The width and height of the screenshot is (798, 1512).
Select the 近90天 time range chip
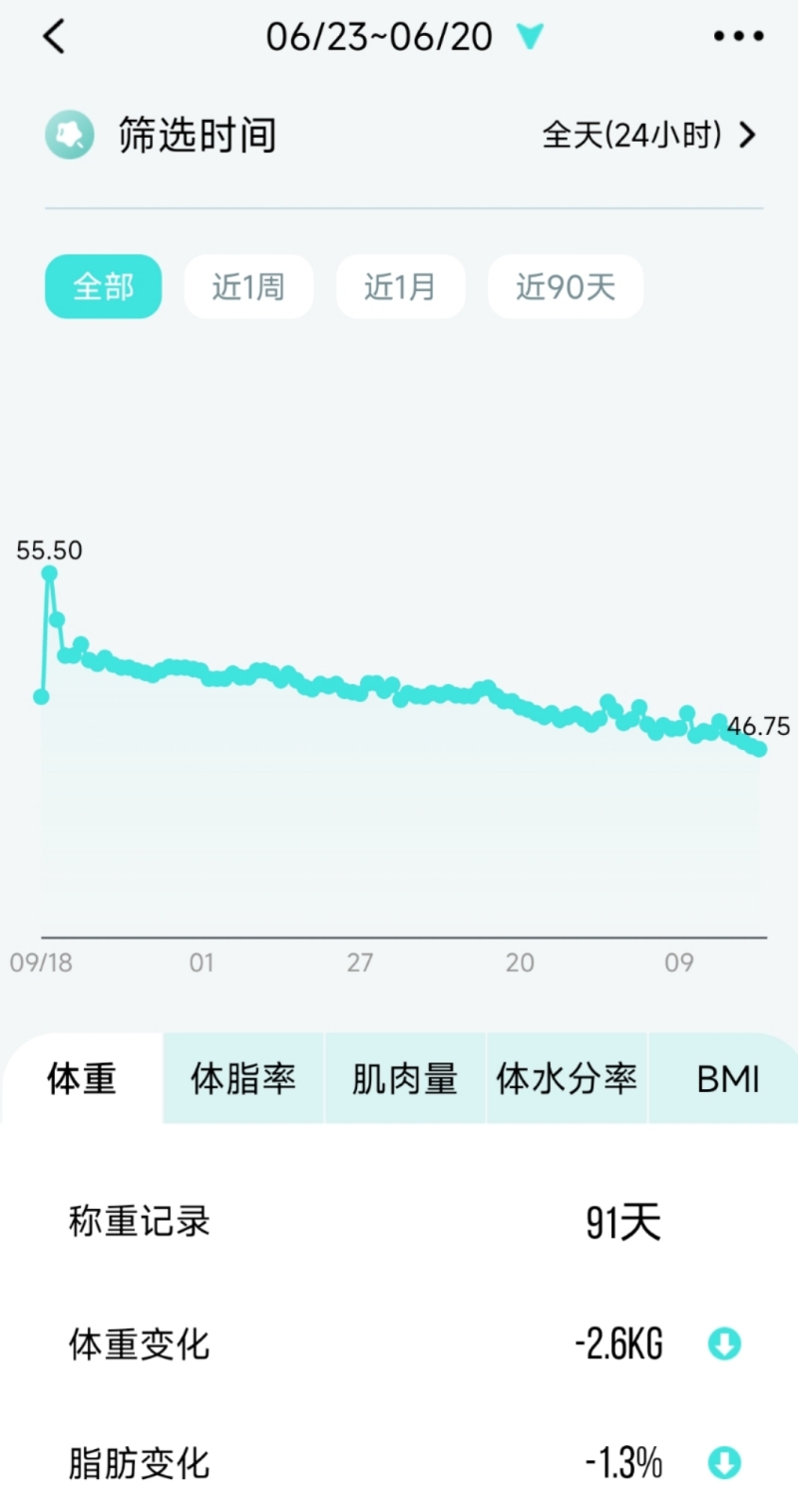(x=565, y=287)
